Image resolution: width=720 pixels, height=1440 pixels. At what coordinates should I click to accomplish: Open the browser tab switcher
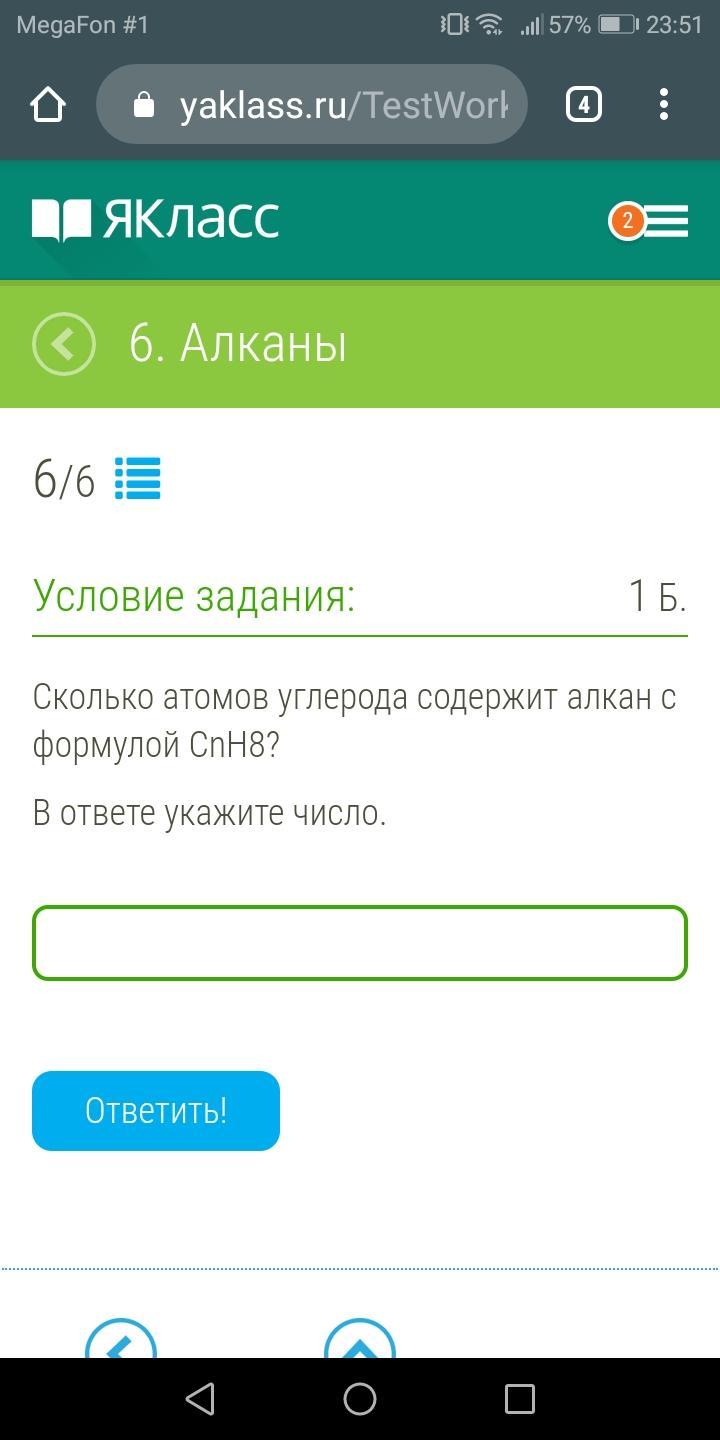[x=584, y=104]
